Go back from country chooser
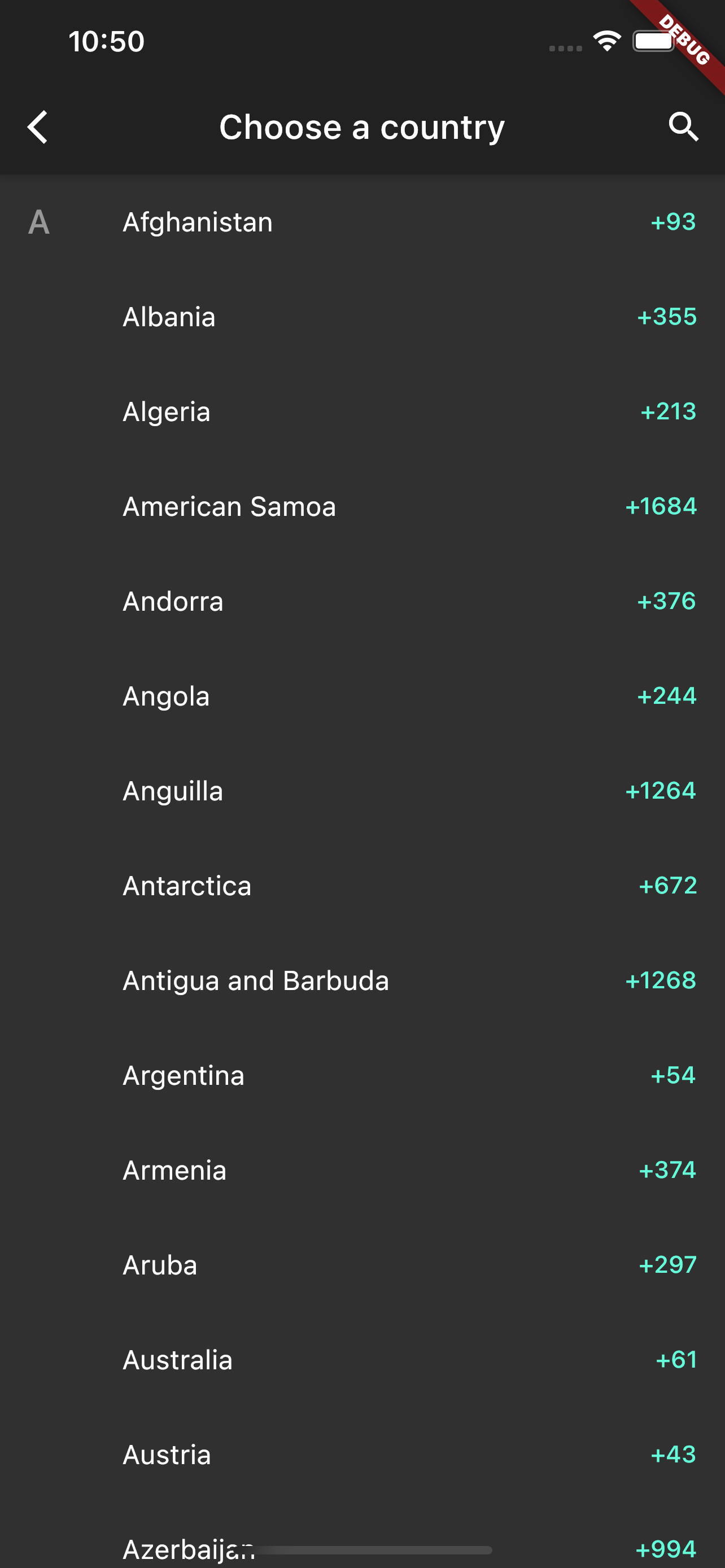The width and height of the screenshot is (725, 1568). 38,127
